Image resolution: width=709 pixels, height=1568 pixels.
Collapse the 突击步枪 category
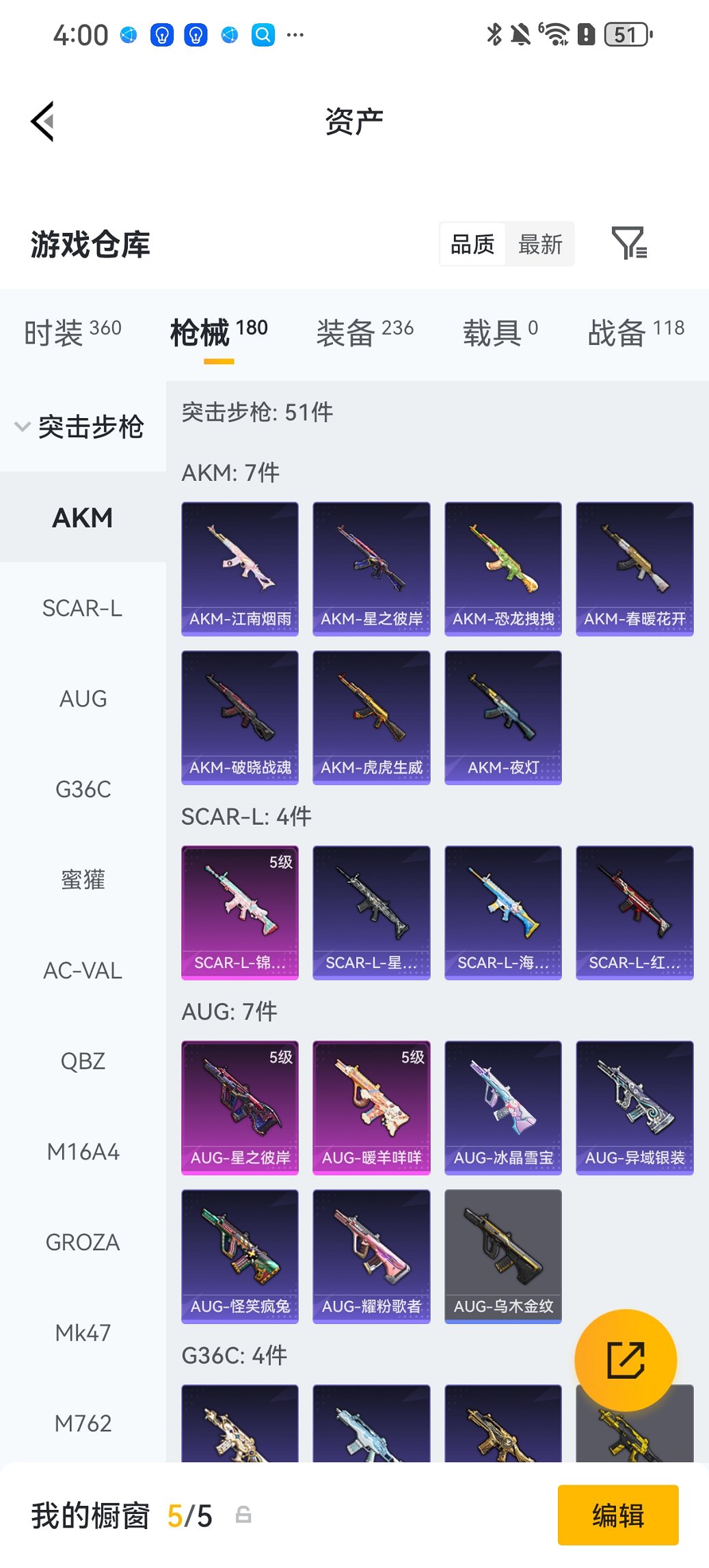click(x=80, y=427)
